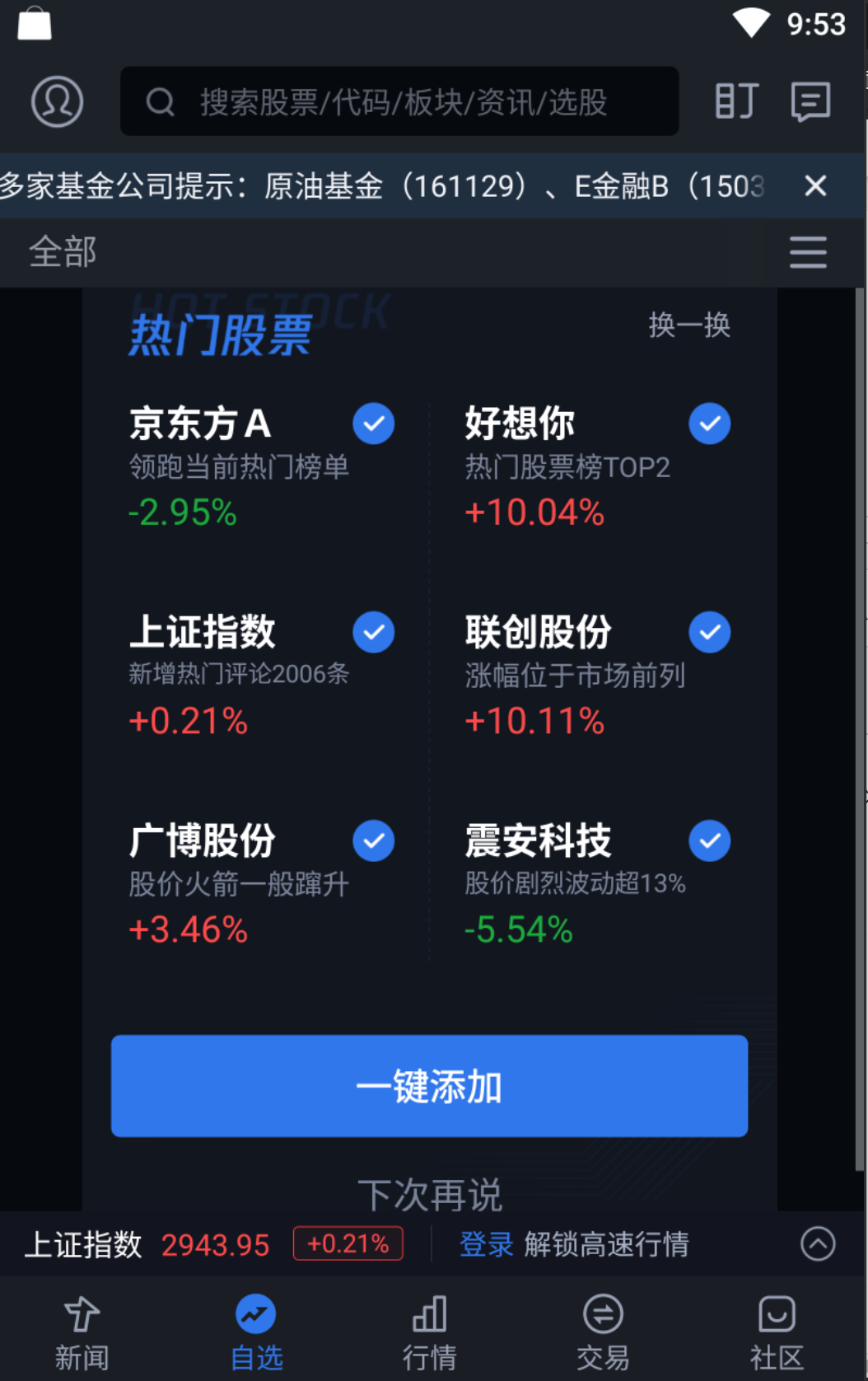Screen dimensions: 868x1381
Task: Expand the index bar arrow
Action: pos(818,1244)
